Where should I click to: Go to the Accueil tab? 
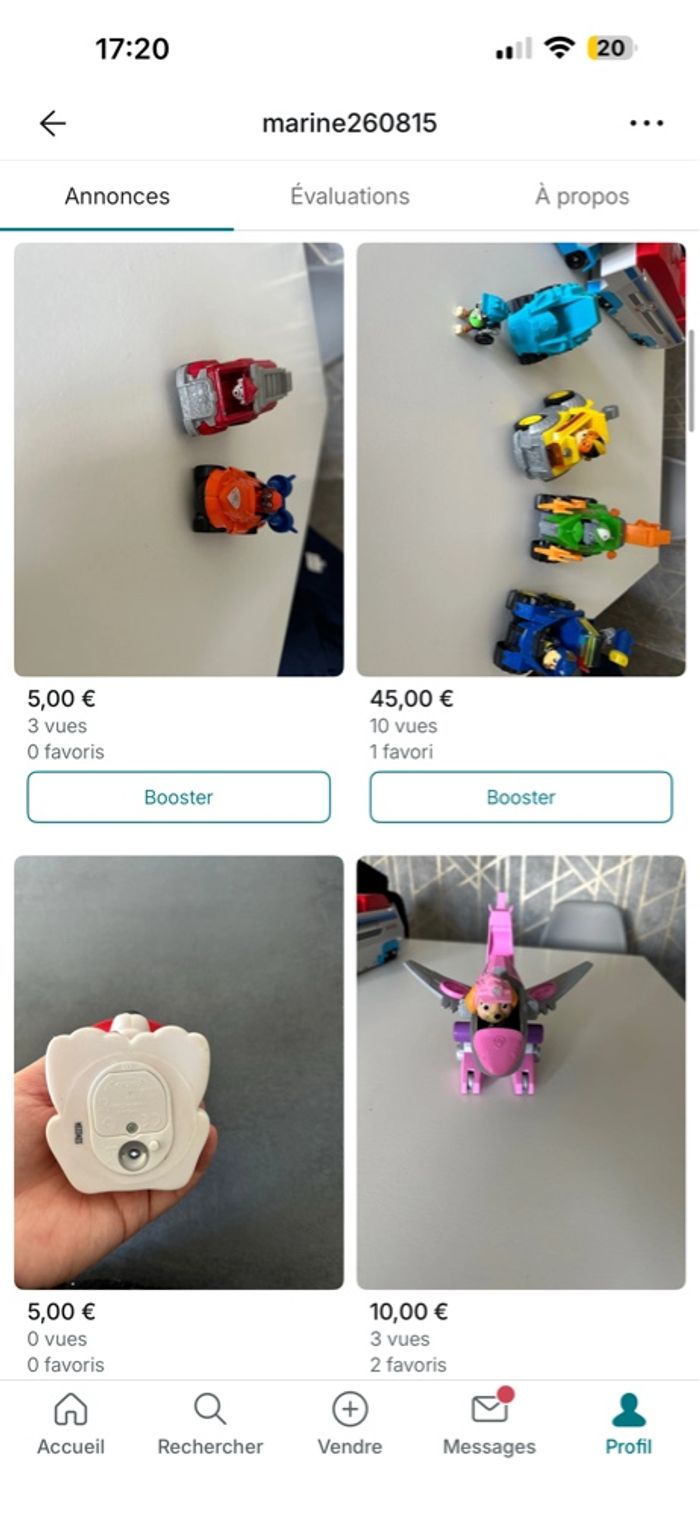[x=70, y=1424]
